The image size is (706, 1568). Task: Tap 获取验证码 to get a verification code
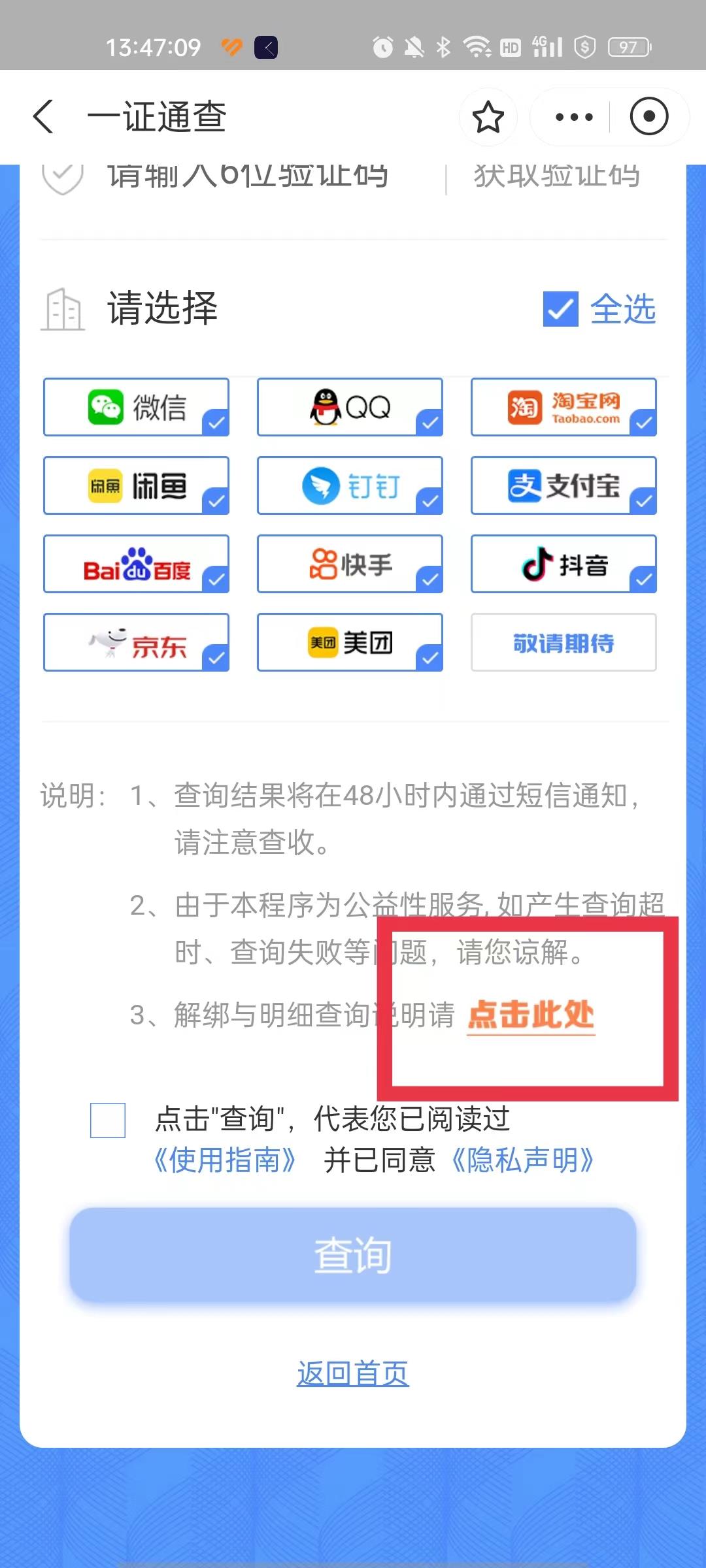pyautogui.click(x=556, y=175)
